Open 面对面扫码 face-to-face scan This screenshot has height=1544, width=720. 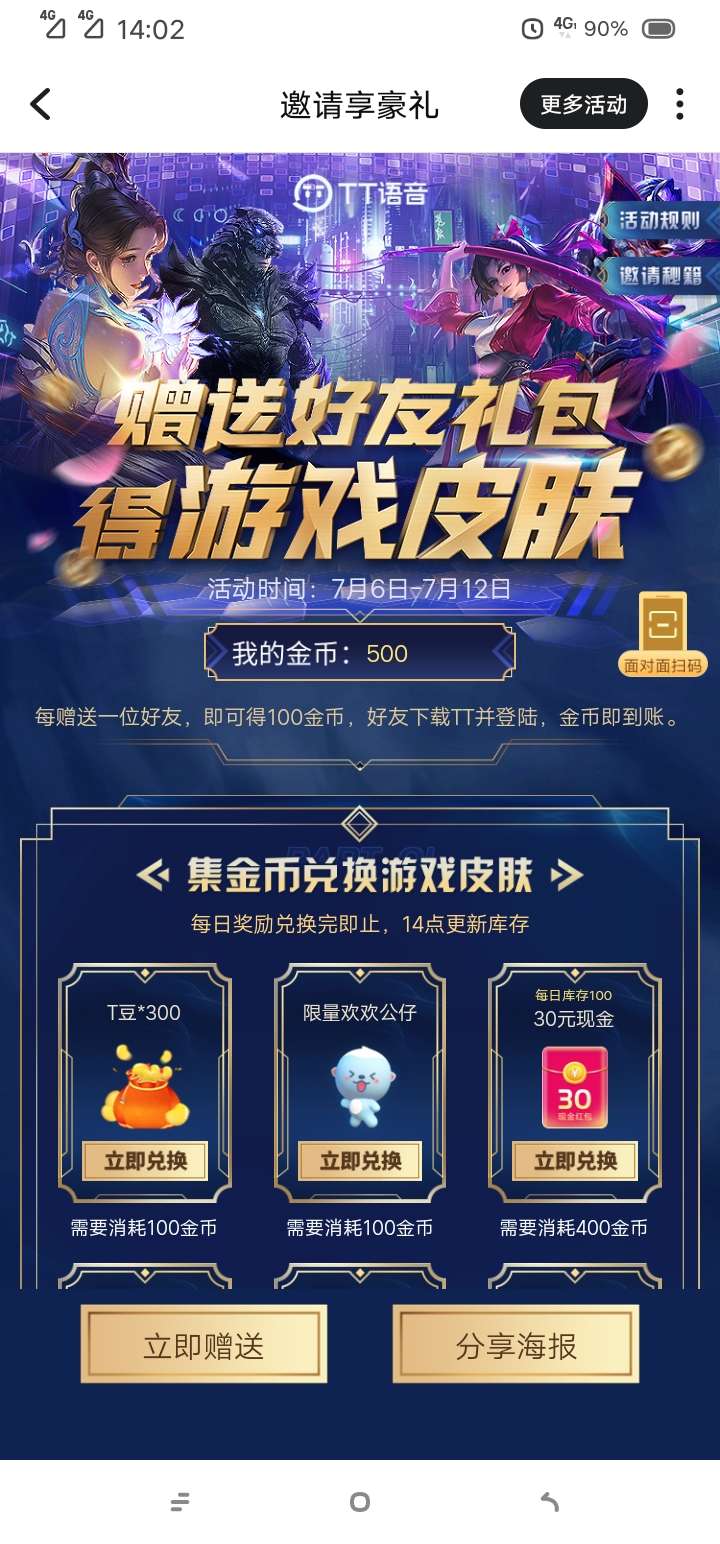click(663, 634)
